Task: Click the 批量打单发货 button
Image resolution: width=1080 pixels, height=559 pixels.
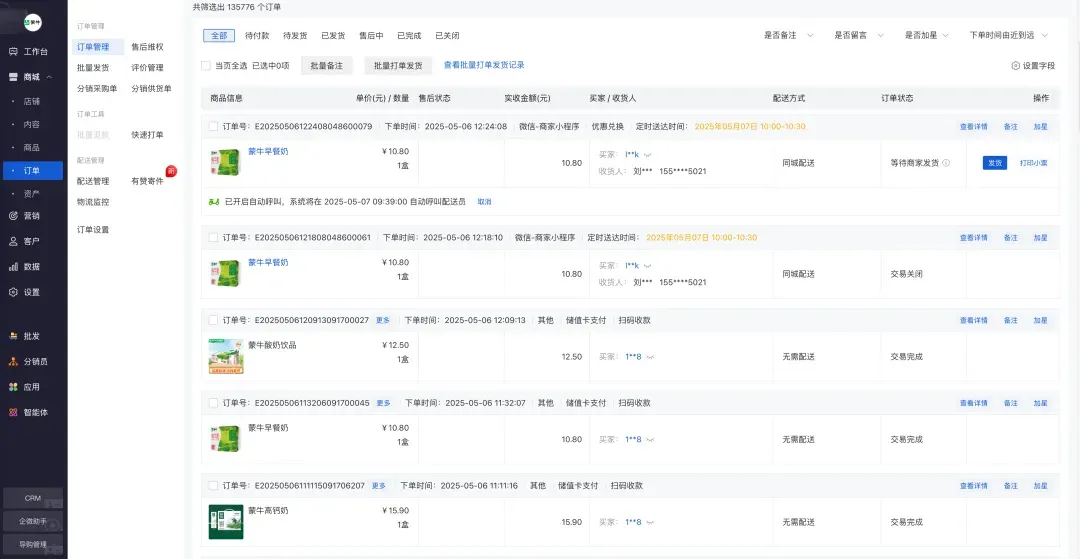Action: (x=397, y=65)
